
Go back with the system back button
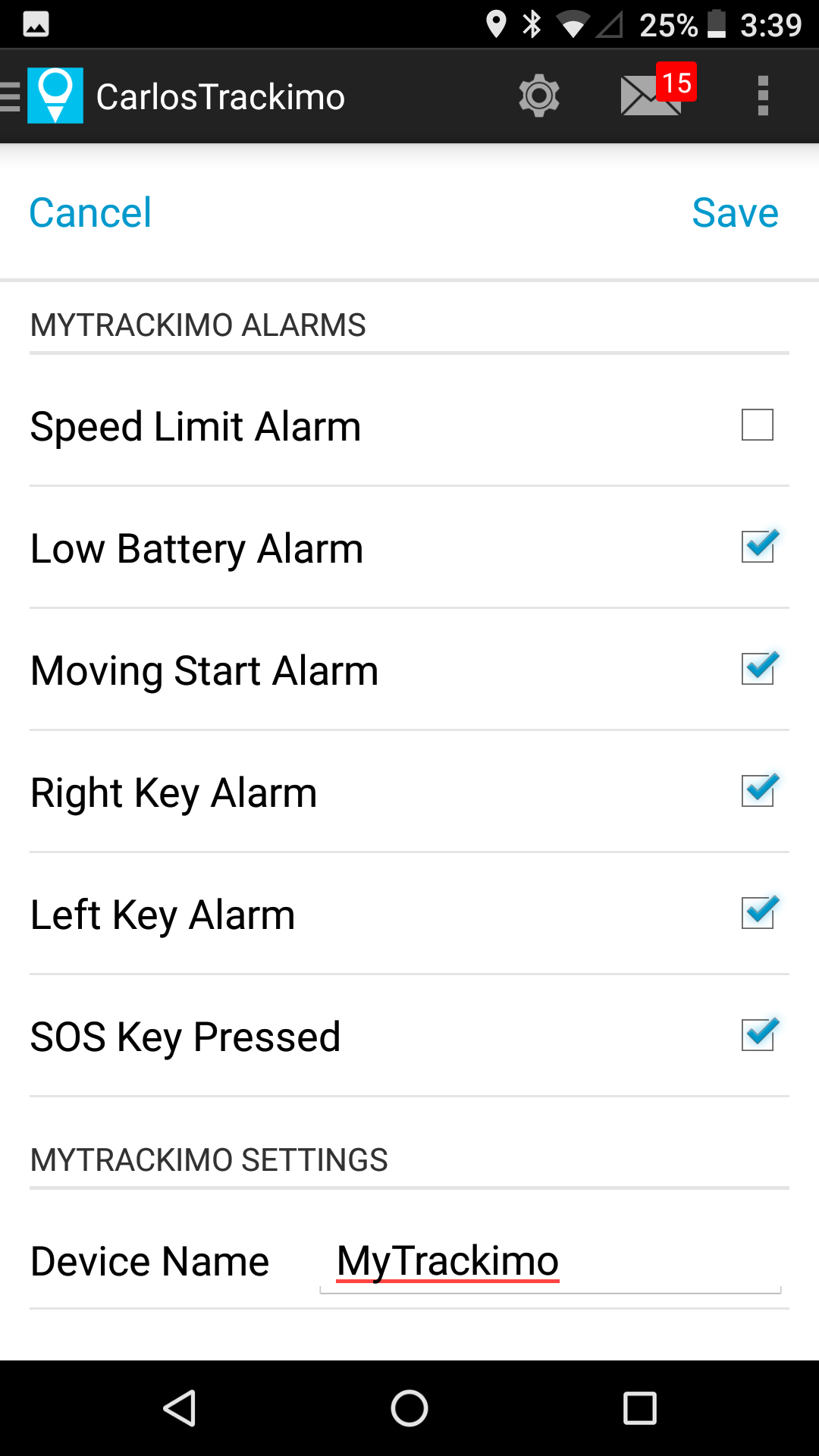tap(180, 1408)
